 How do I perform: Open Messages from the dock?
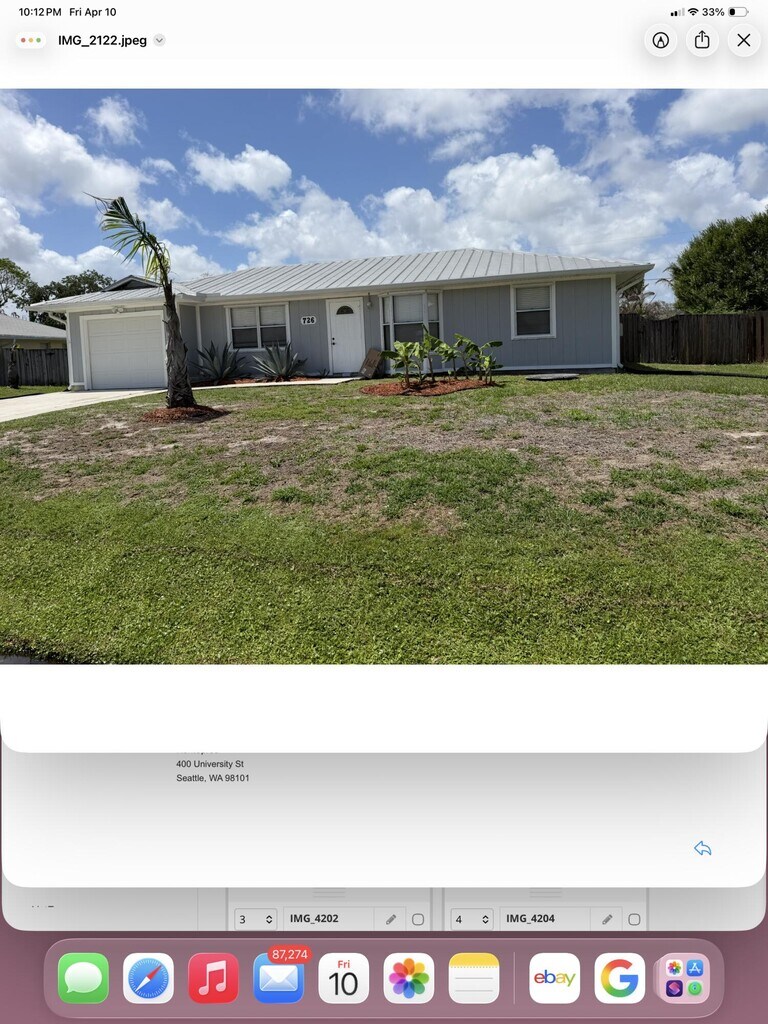83,978
